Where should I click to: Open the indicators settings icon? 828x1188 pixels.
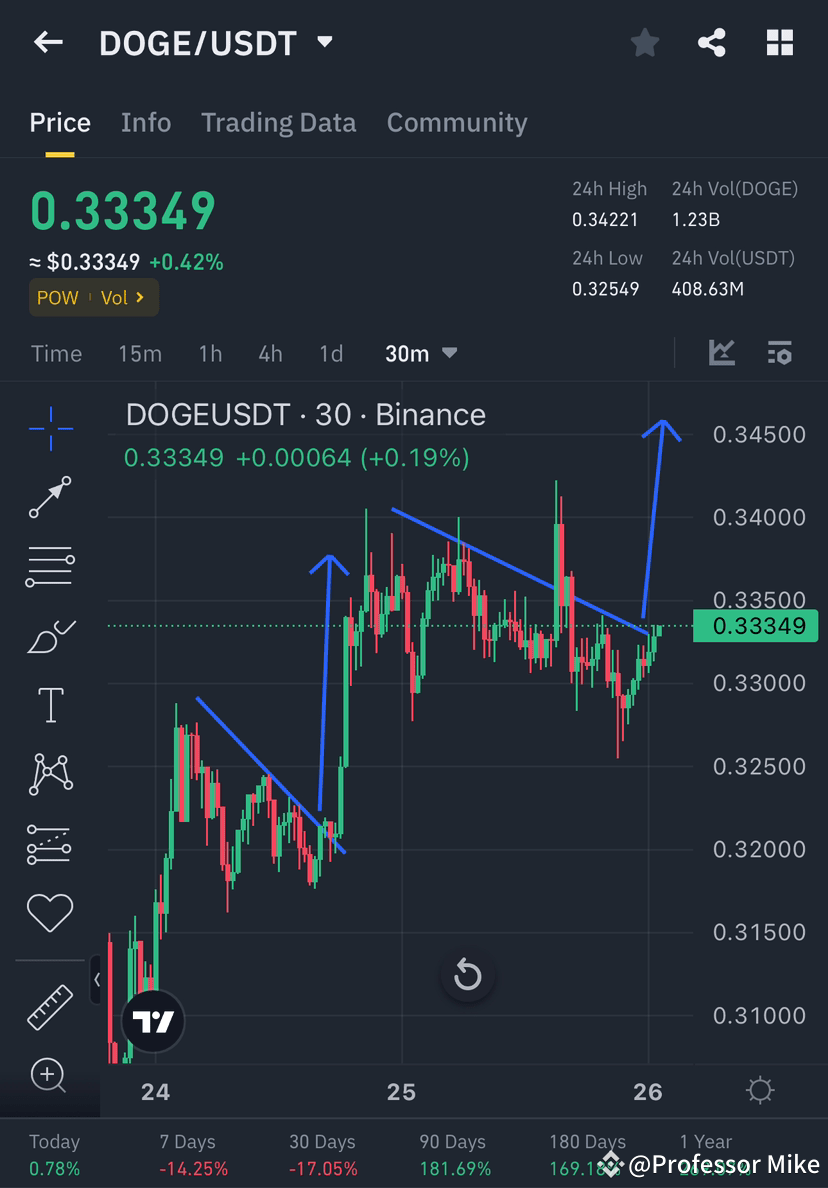point(780,353)
